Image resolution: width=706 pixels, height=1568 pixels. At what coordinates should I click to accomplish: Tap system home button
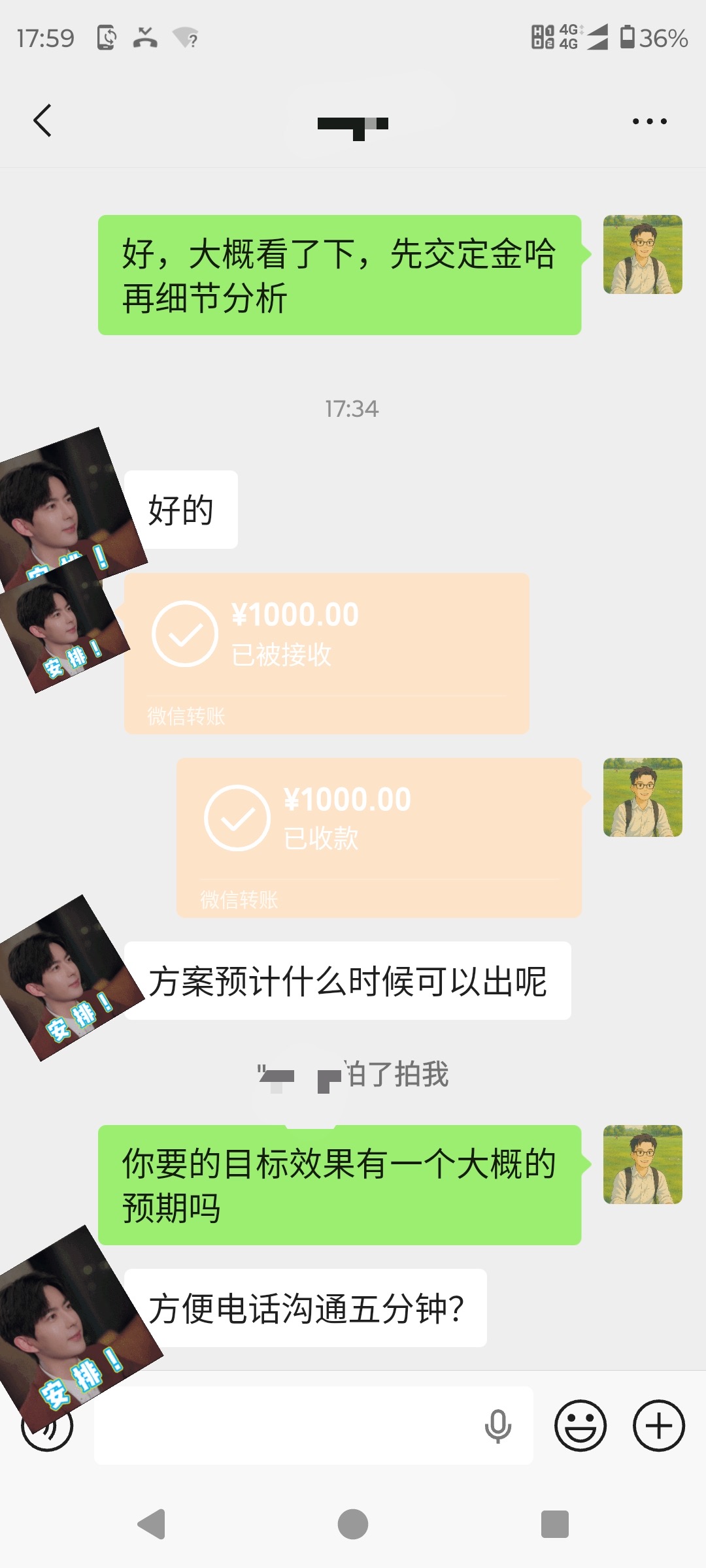[353, 1524]
